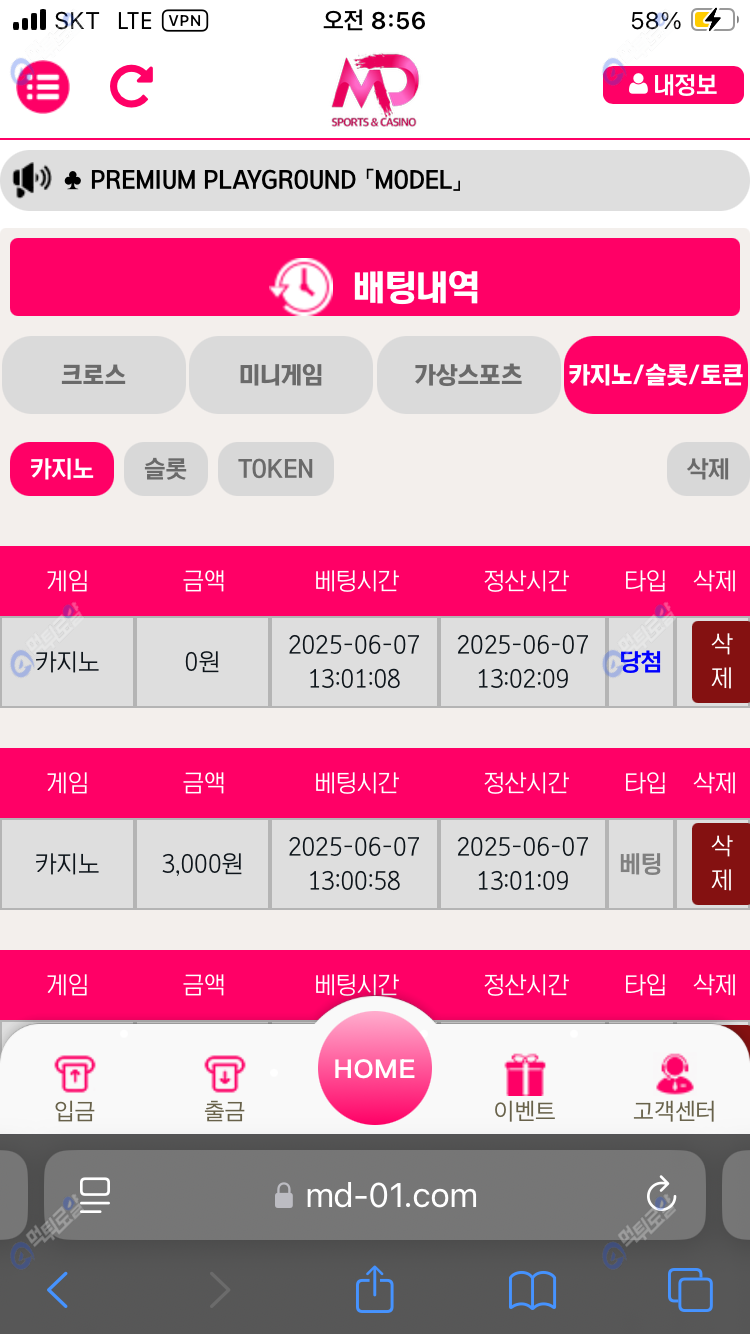Switch to the 크로스 tab
The image size is (750, 1334).
pos(93,375)
